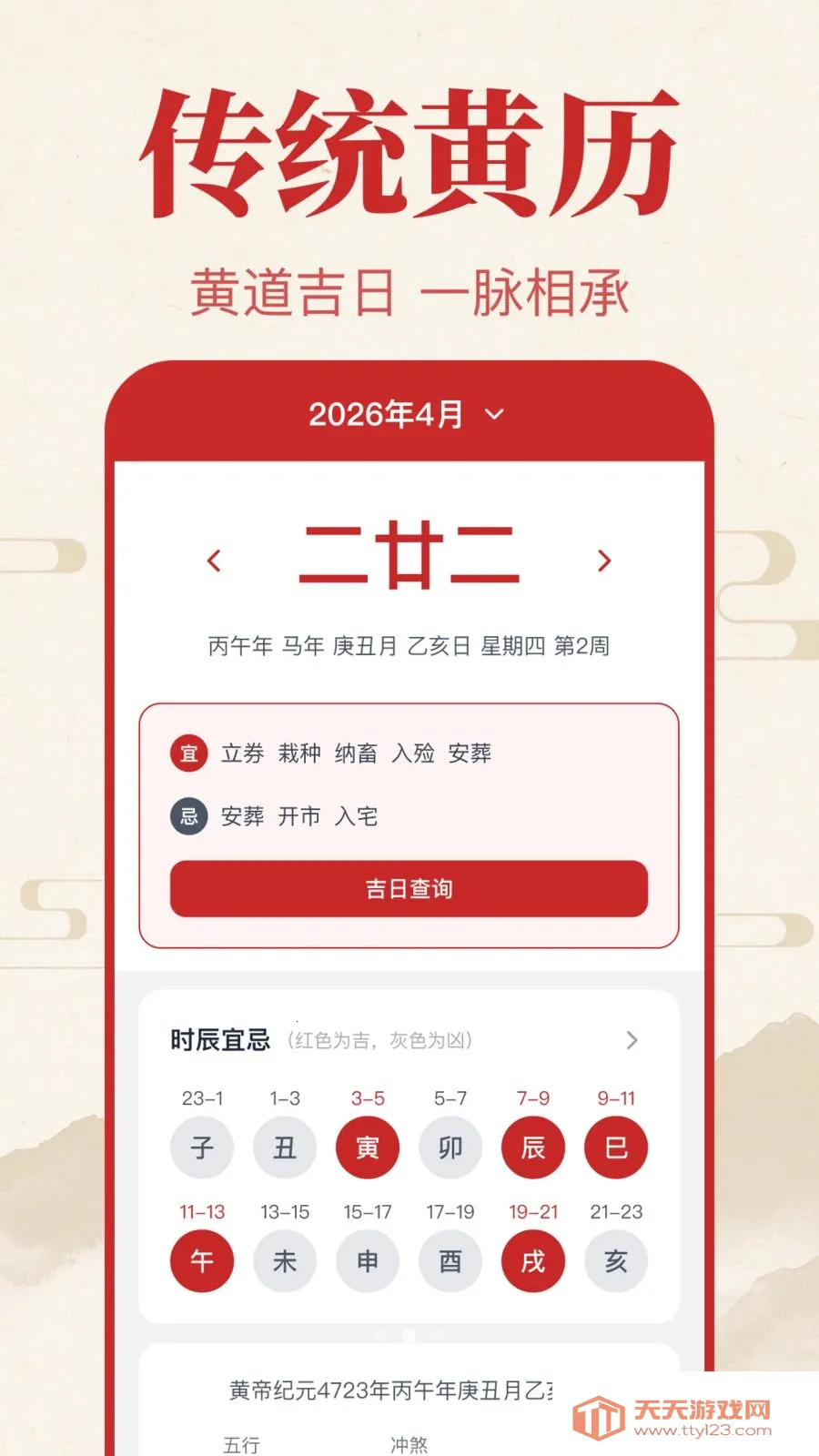
Task: Go to next day using the right arrow
Action: click(x=602, y=561)
